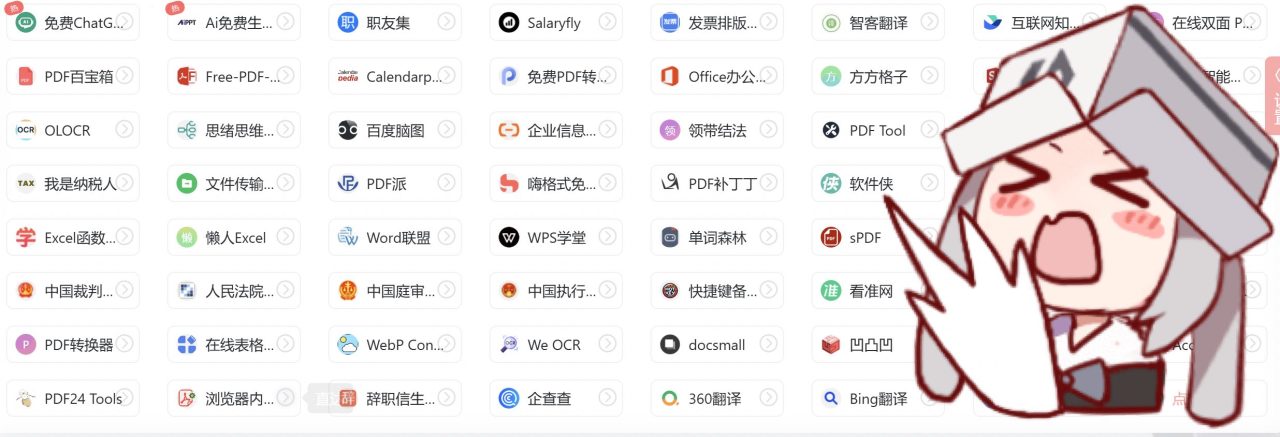Open WPS学堂 link
1280x437 pixels.
(556, 238)
